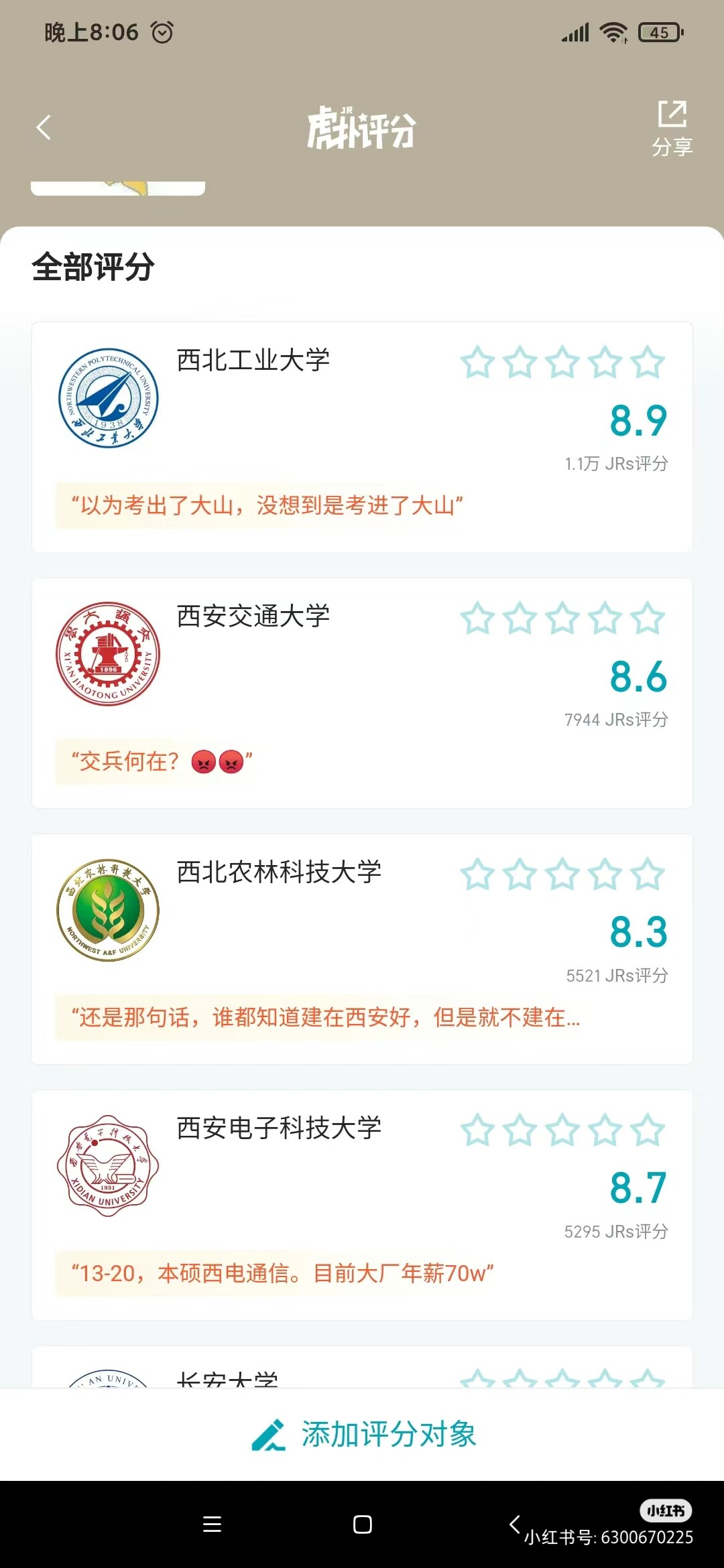Tap 添加评分对象 to add a rating target
The image size is (724, 1568).
(363, 1434)
